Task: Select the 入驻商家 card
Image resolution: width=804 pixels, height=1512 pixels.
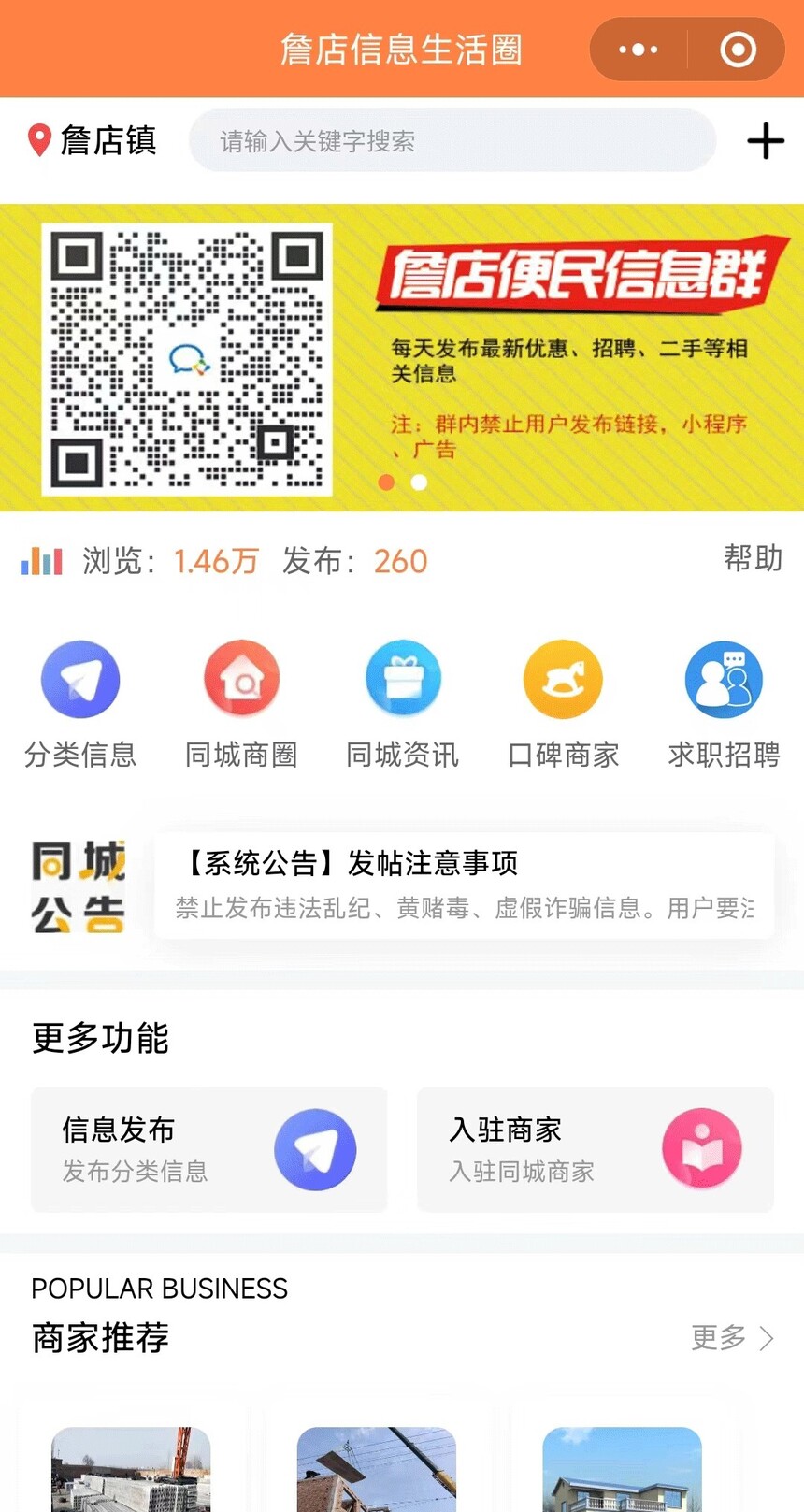Action: click(595, 1149)
